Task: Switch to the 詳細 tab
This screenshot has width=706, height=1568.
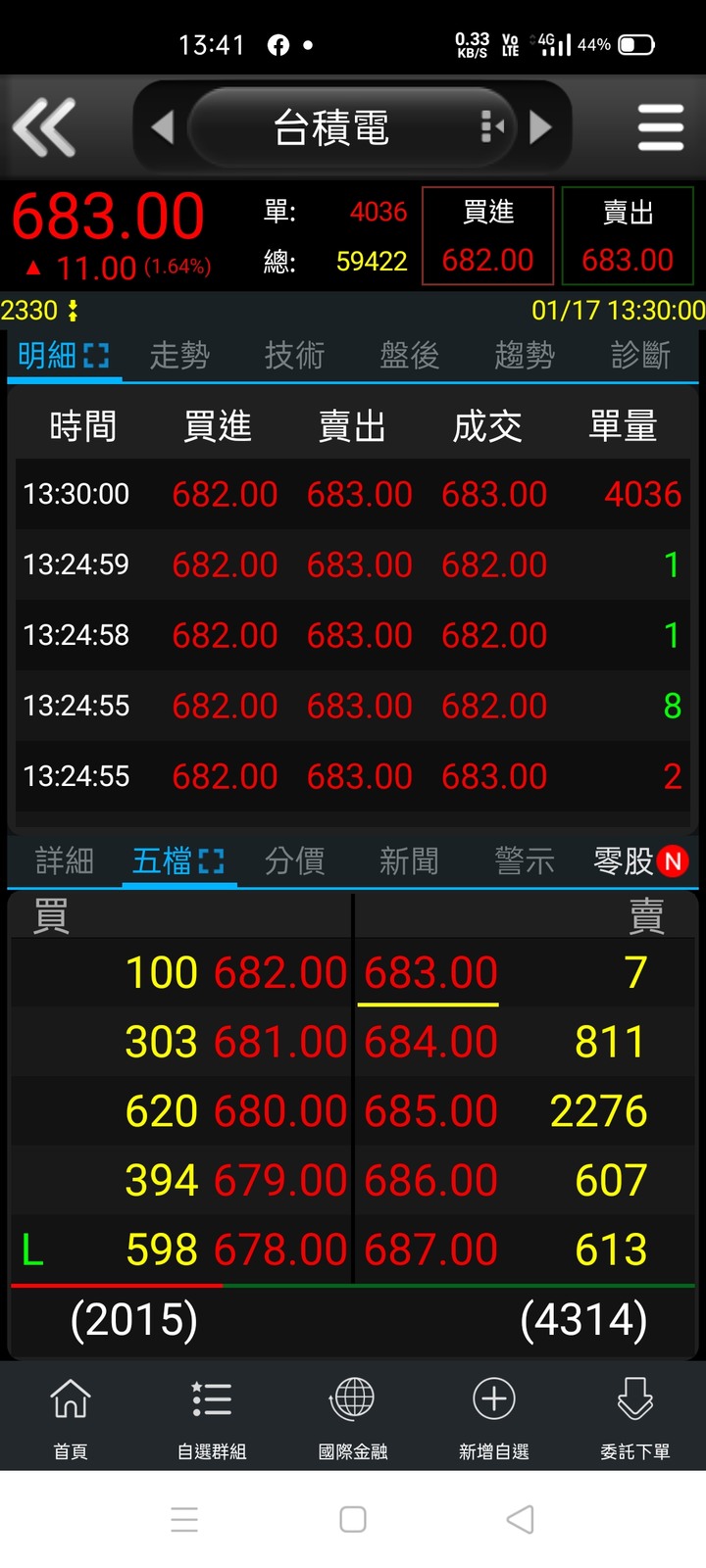Action: [x=65, y=861]
